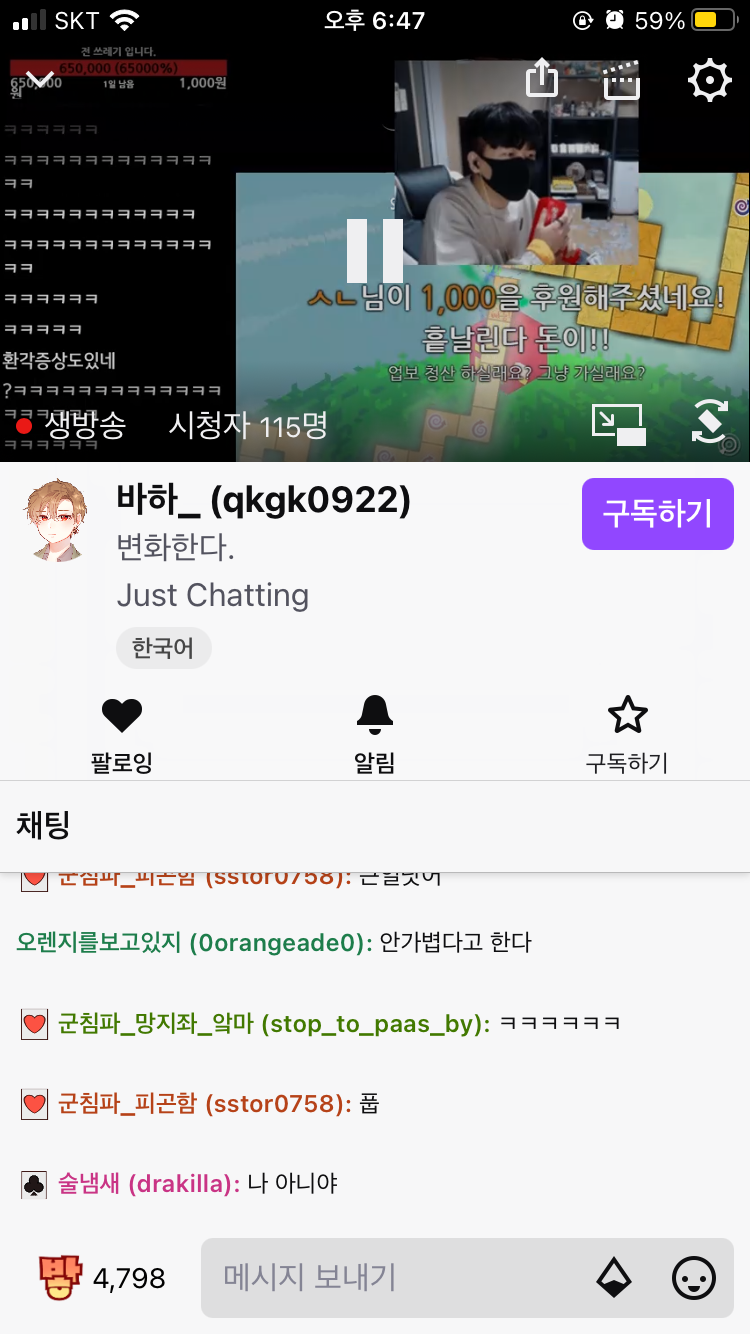This screenshot has width=750, height=1334.
Task: Open the bits cheering icon
Action: coord(613,1277)
